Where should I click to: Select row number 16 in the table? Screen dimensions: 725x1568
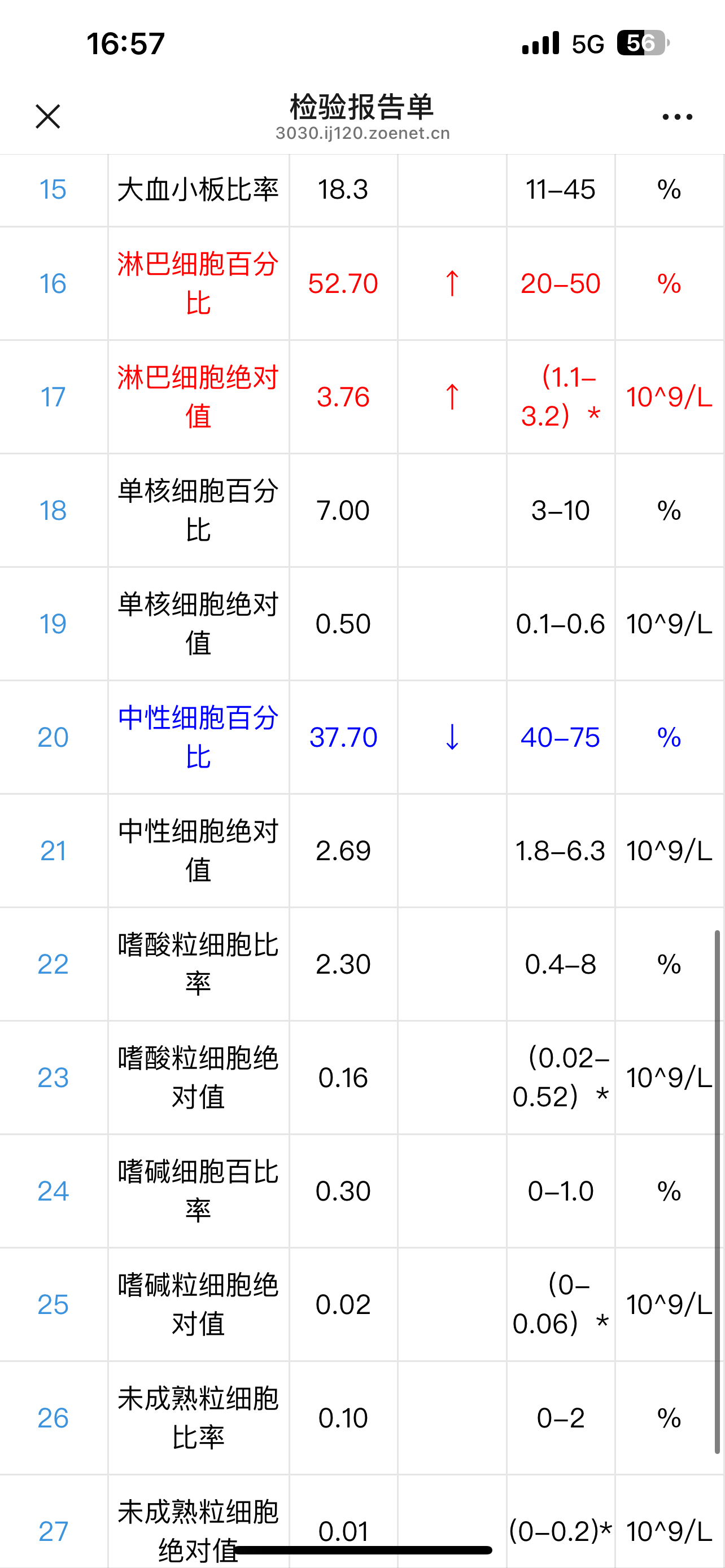(53, 284)
